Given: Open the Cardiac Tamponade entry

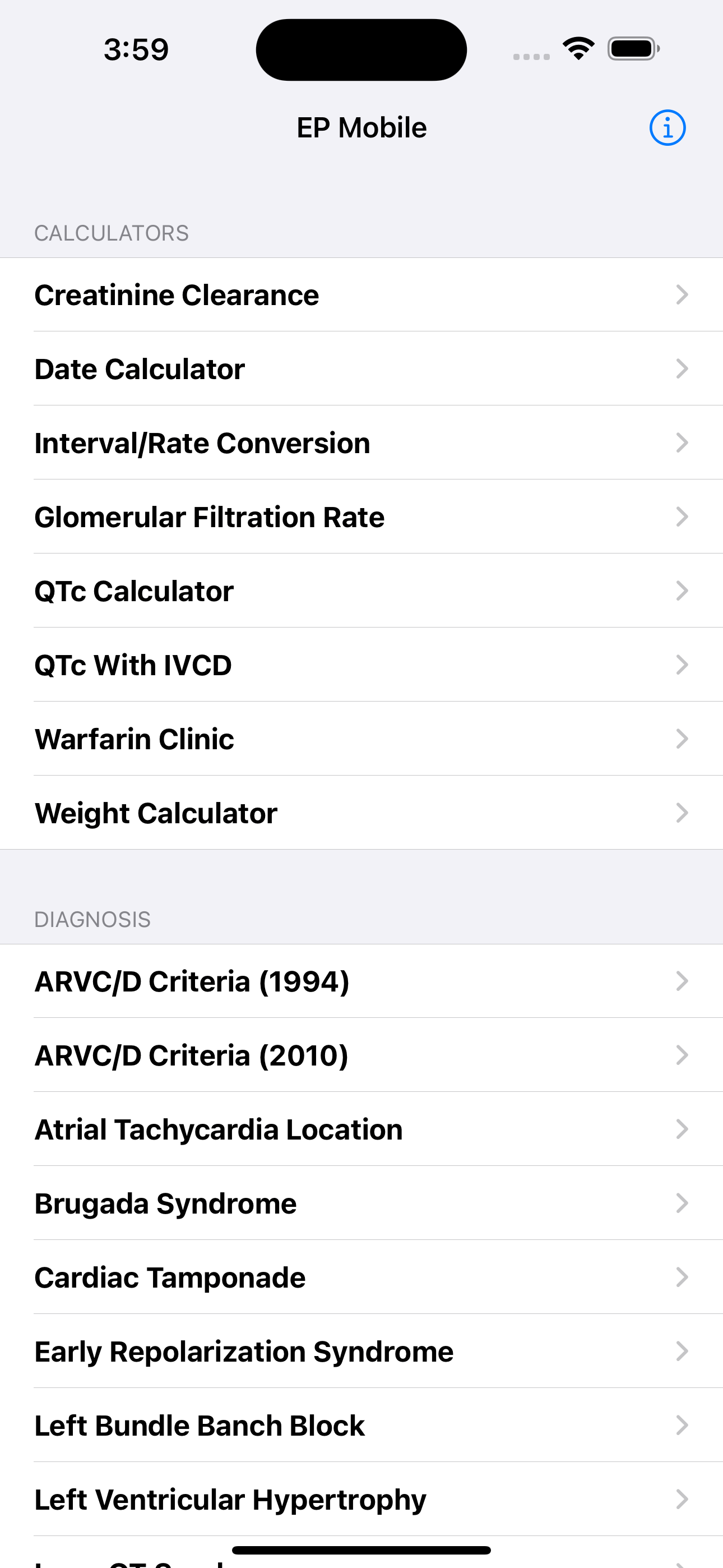Looking at the screenshot, I should coord(361,1277).
